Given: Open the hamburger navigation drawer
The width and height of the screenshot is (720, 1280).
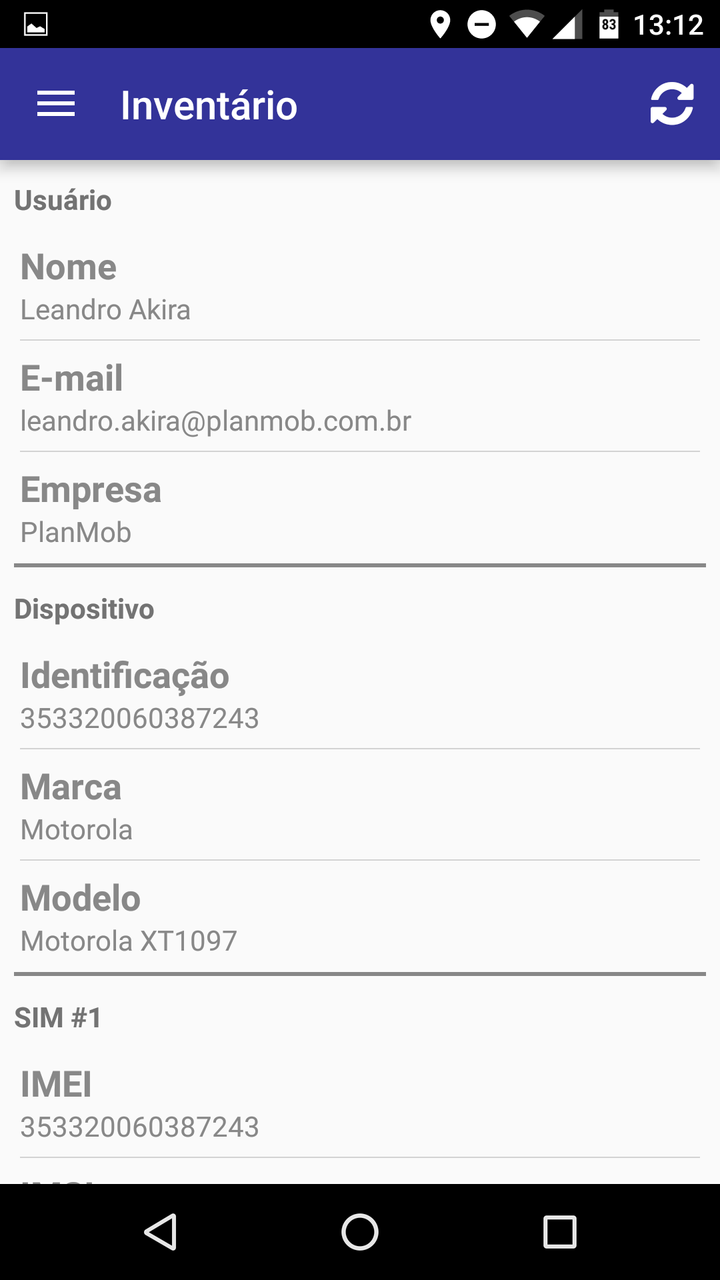Looking at the screenshot, I should (56, 104).
